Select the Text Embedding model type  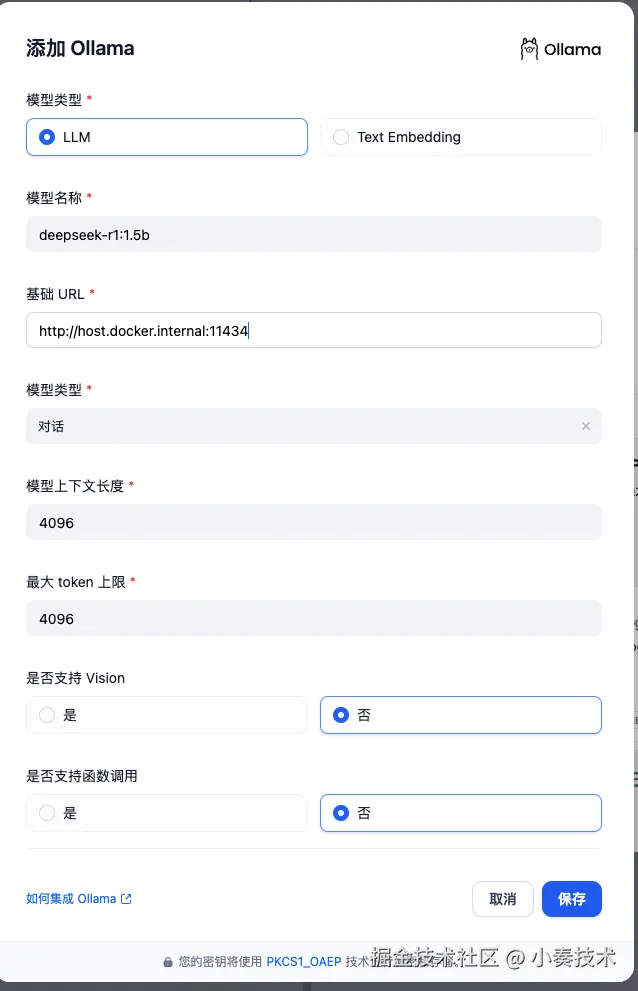pos(460,137)
